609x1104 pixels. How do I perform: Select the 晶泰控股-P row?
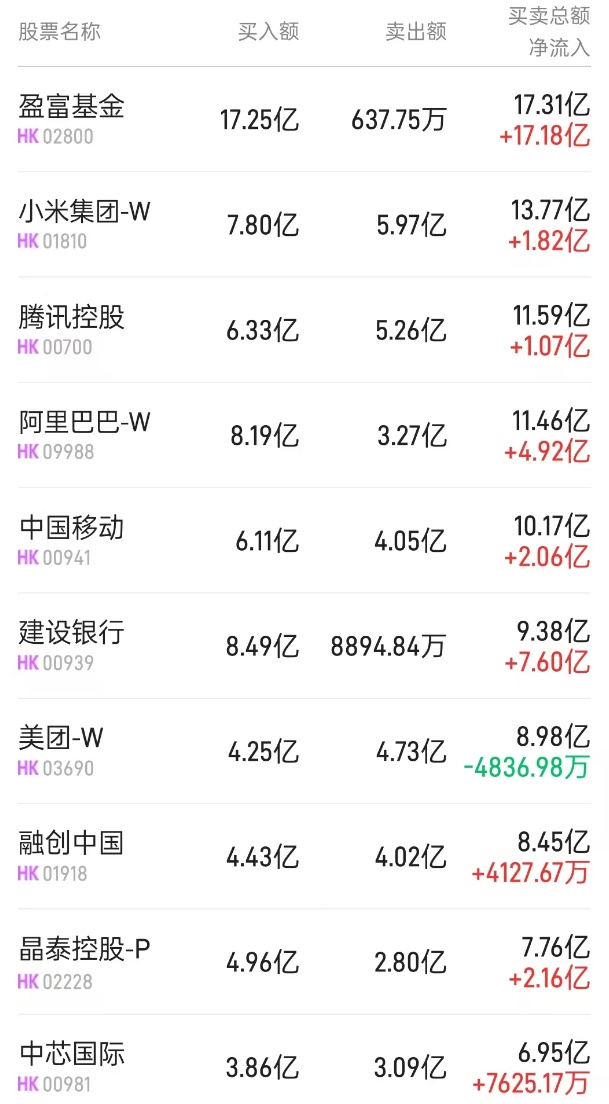pyautogui.click(x=85, y=950)
